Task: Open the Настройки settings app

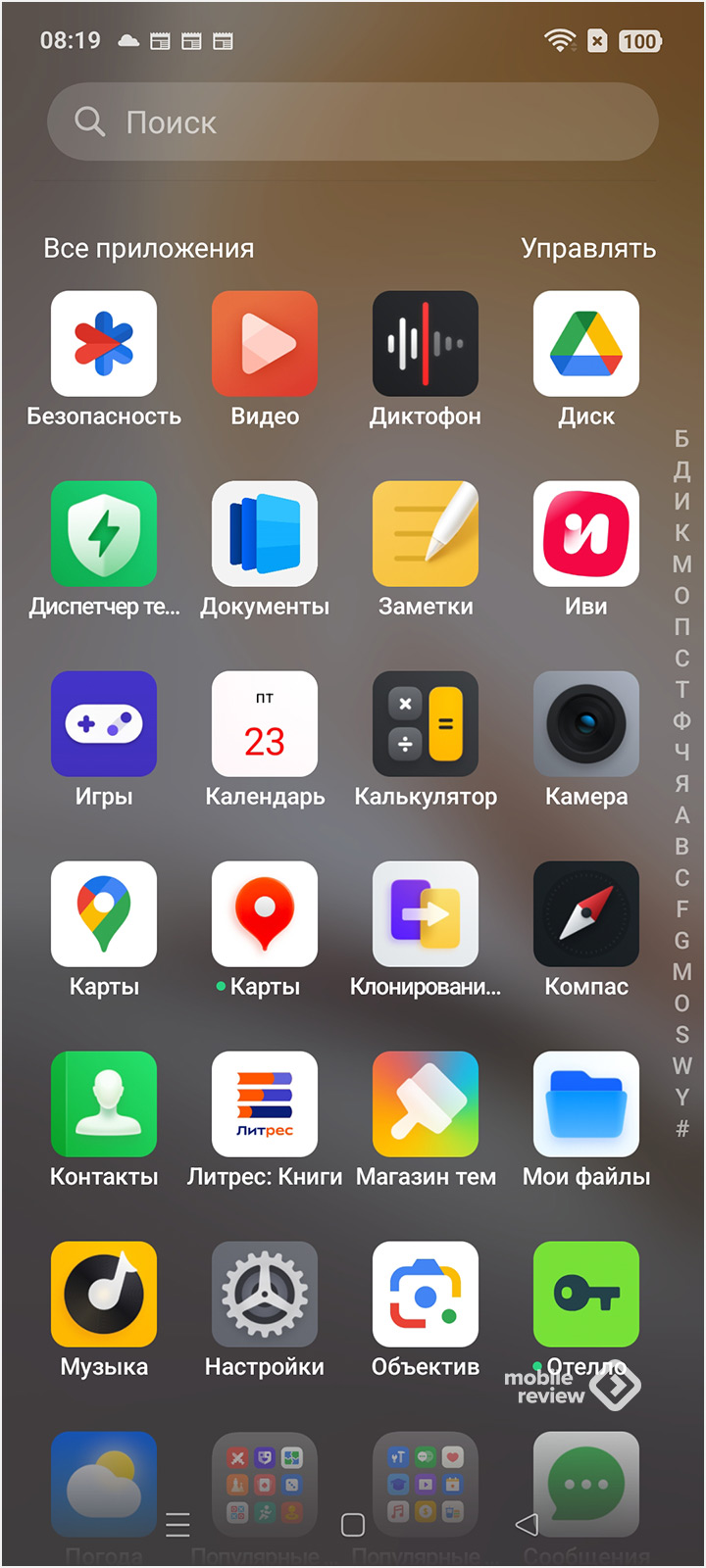Action: 265,1296
